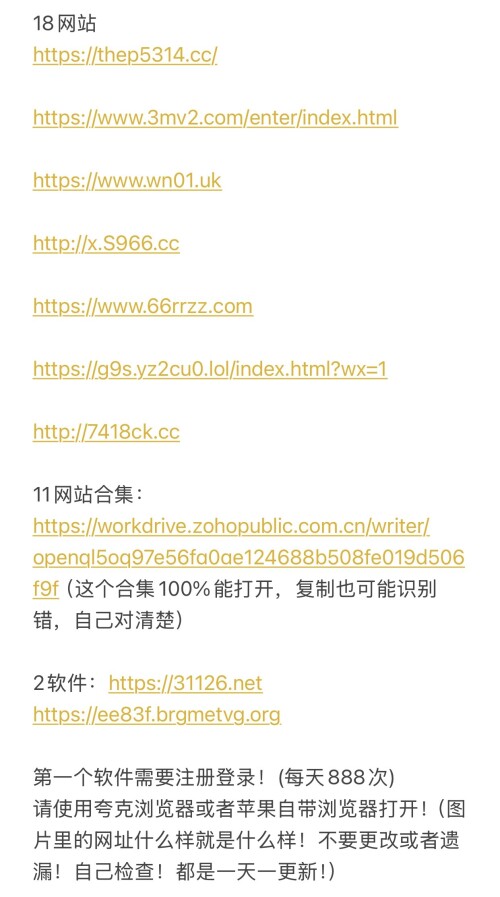Visit the www.66rrzz.com link

[142, 307]
